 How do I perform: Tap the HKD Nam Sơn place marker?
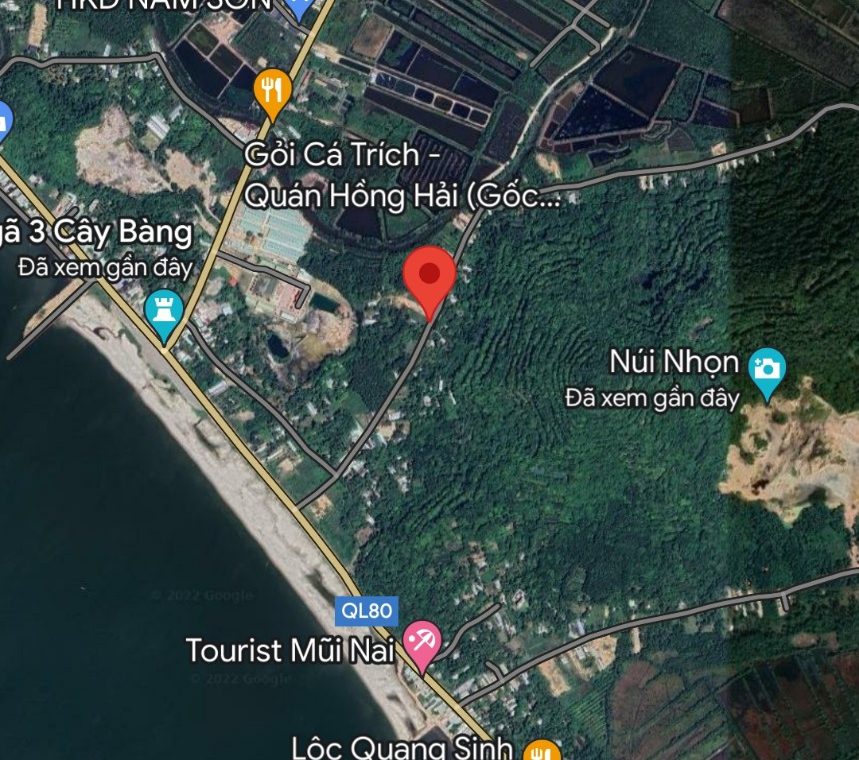[298, 8]
